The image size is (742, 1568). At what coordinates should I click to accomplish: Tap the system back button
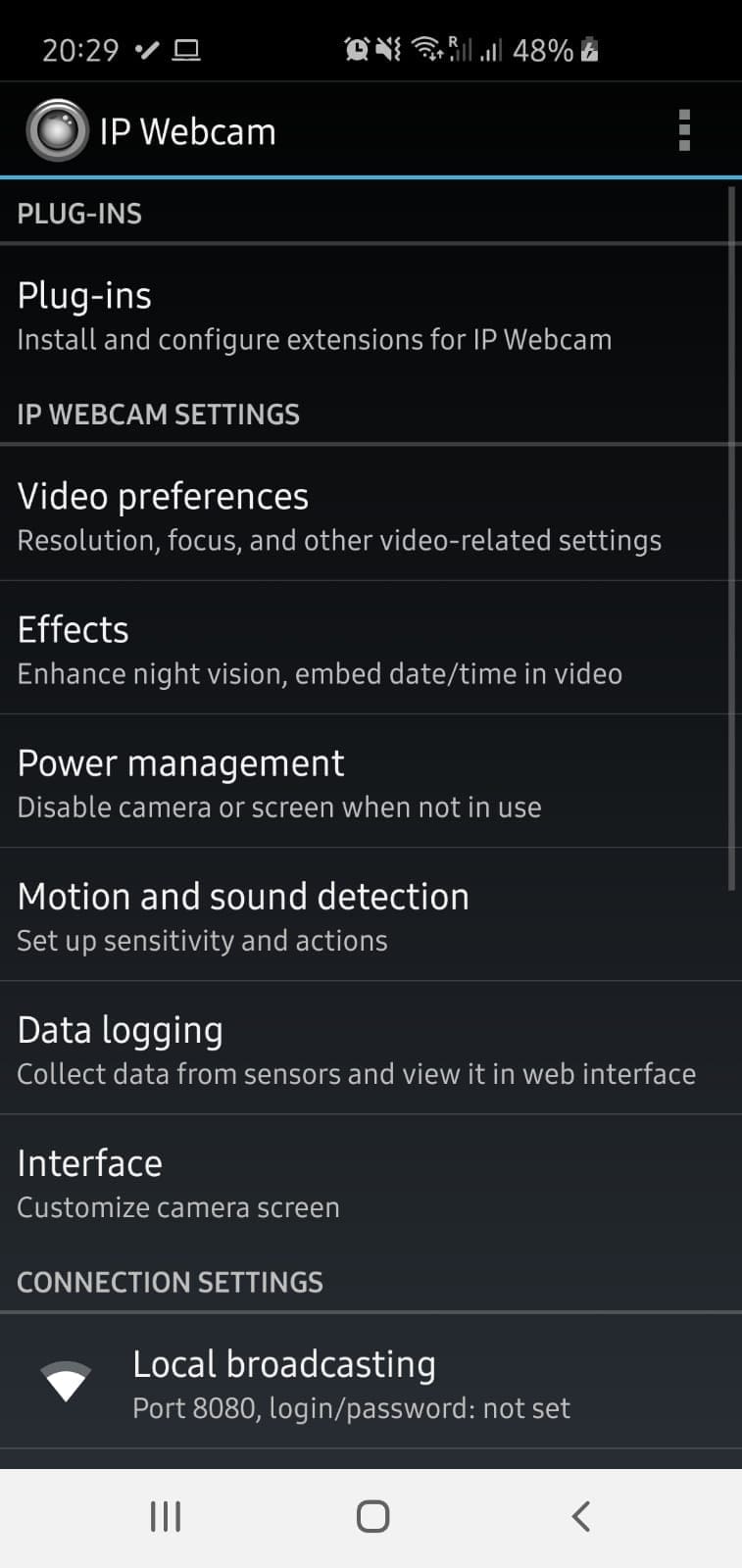pos(580,1516)
